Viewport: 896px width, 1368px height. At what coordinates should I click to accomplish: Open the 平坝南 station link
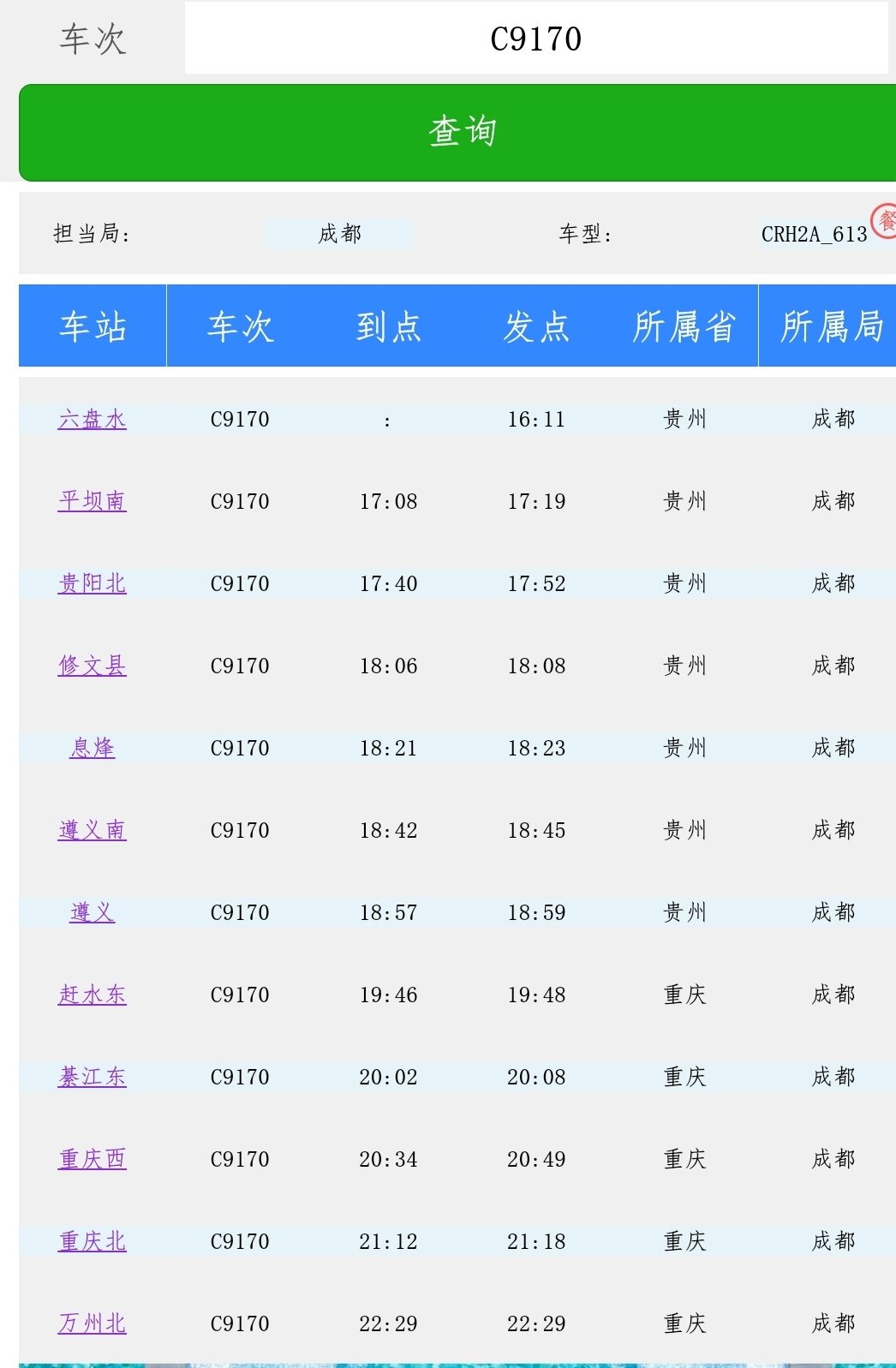click(93, 502)
